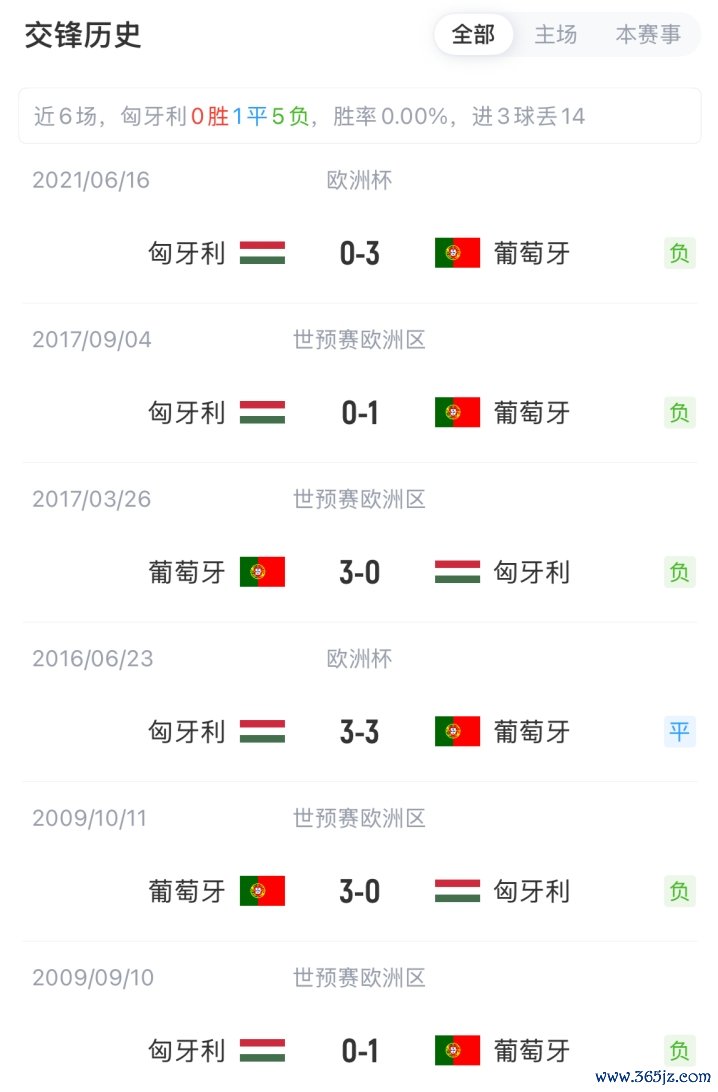View the 2017/03/26 match 葡萄牙 3-0 匈牙利
This screenshot has width=718, height=1092.
pyautogui.click(x=360, y=572)
